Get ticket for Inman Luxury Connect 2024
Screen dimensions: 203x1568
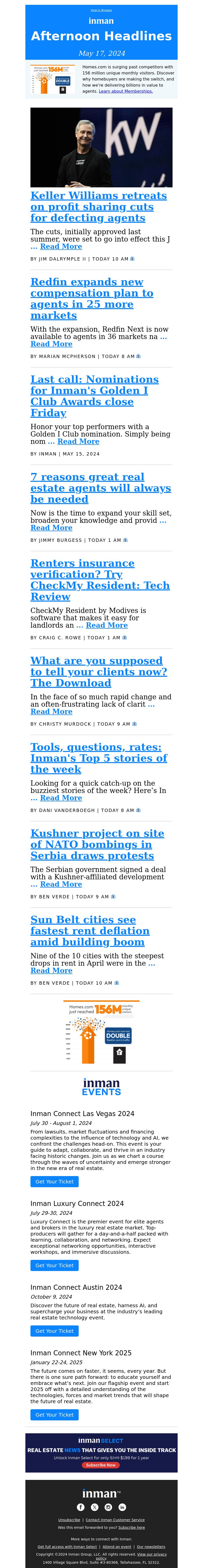click(x=54, y=1265)
